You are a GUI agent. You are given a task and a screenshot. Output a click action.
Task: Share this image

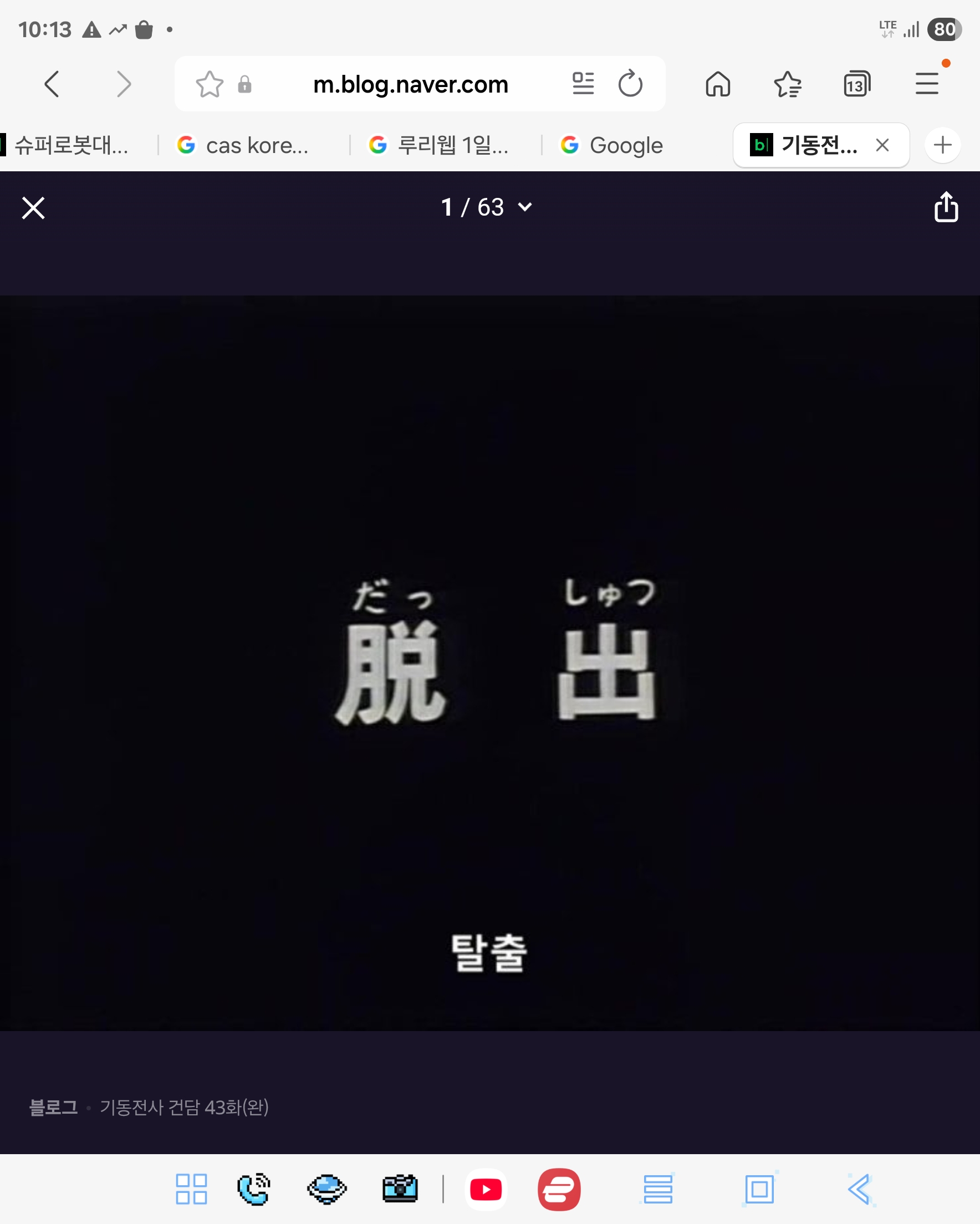946,207
